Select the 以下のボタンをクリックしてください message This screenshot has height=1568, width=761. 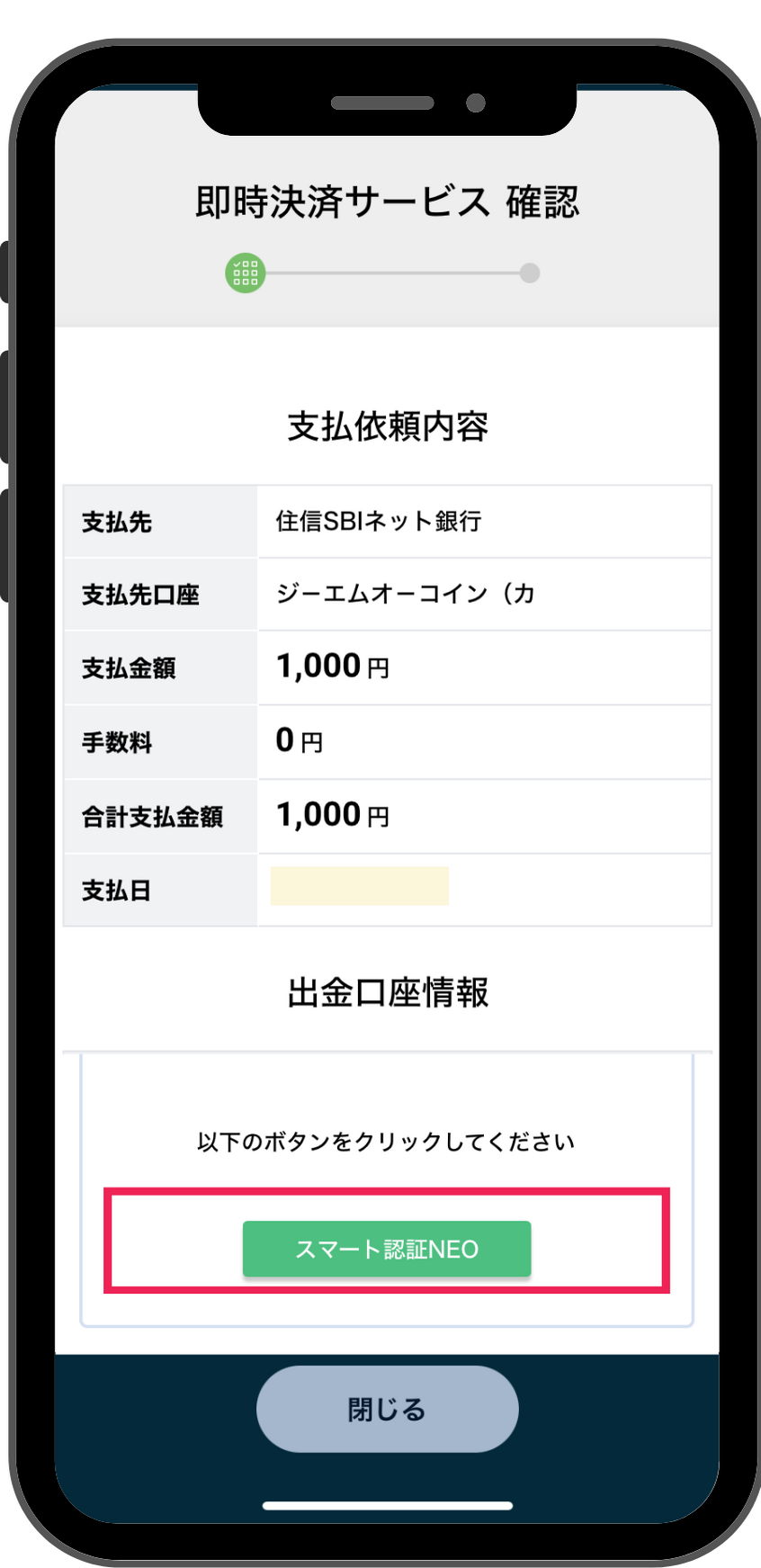click(x=388, y=1139)
